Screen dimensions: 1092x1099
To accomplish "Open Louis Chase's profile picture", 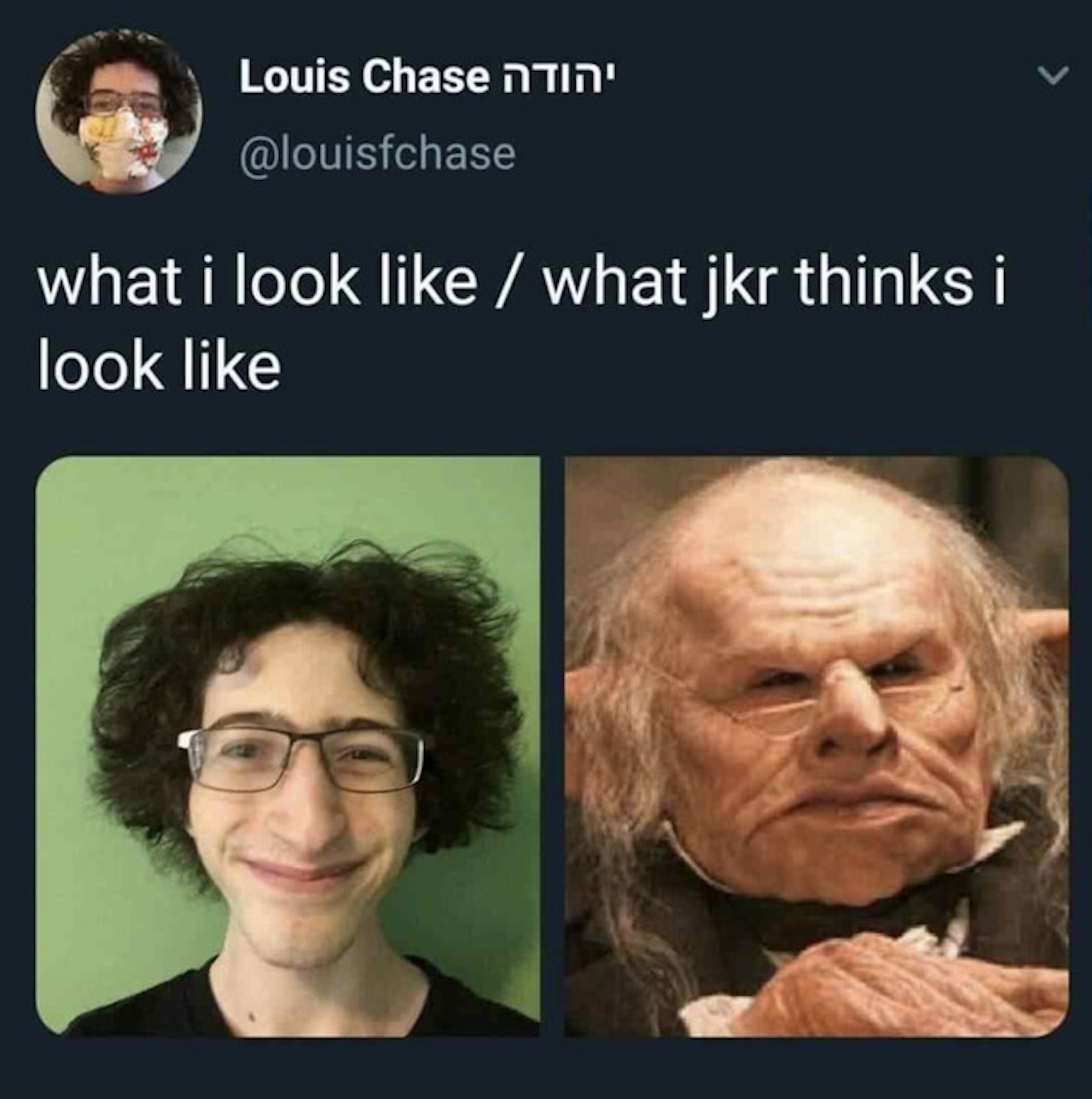I will [120, 112].
